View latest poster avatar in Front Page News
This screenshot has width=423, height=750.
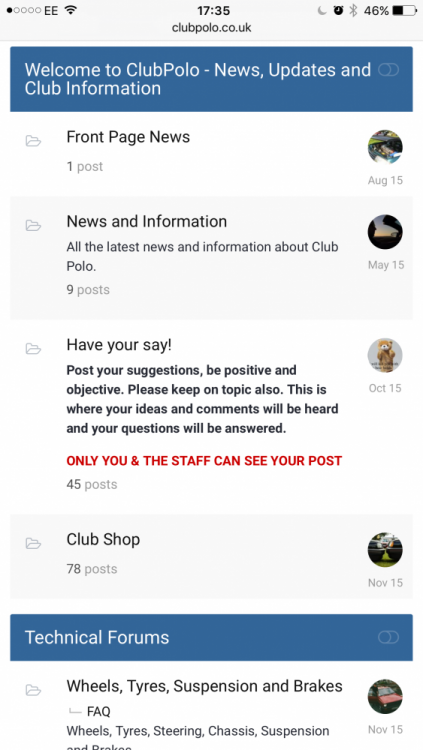385,147
